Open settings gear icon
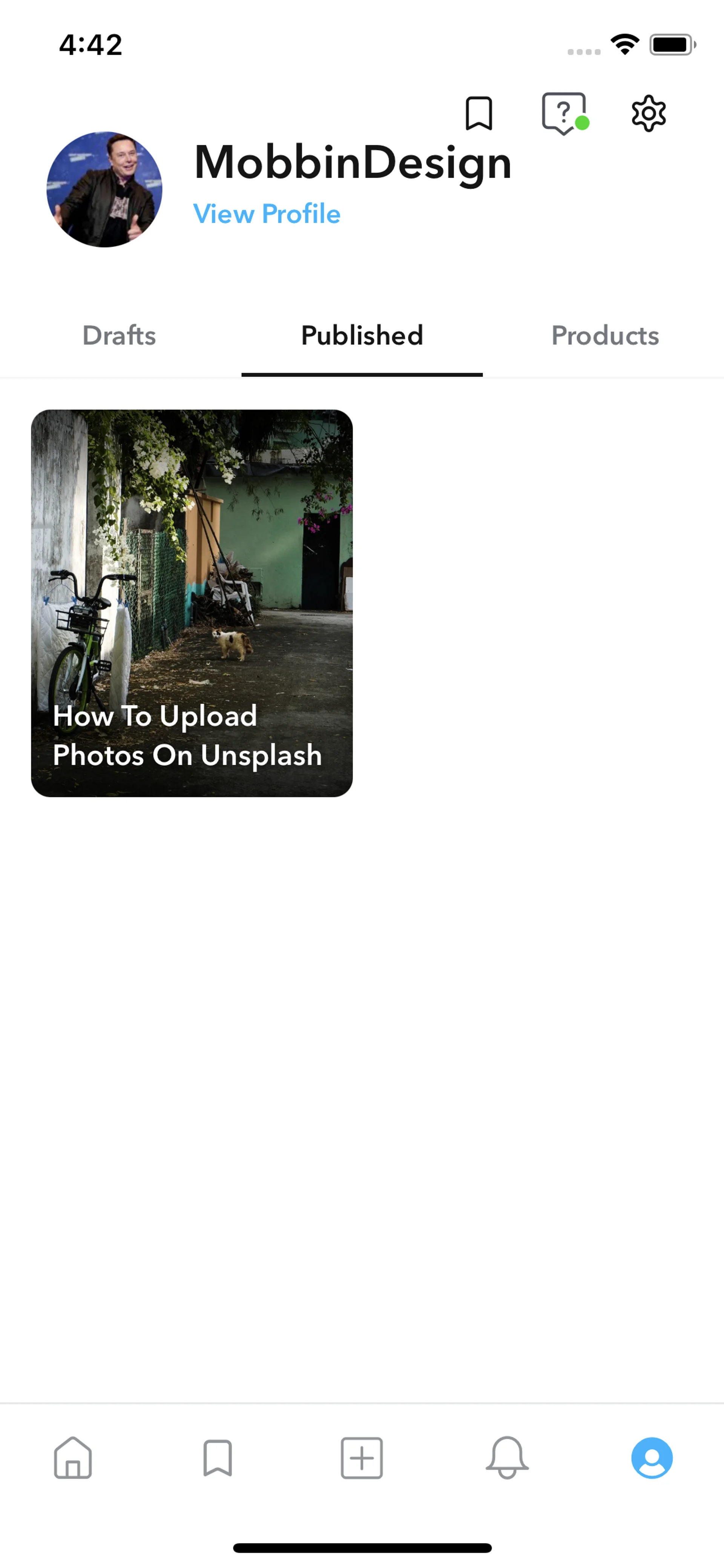Image resolution: width=724 pixels, height=1568 pixels. pos(649,113)
